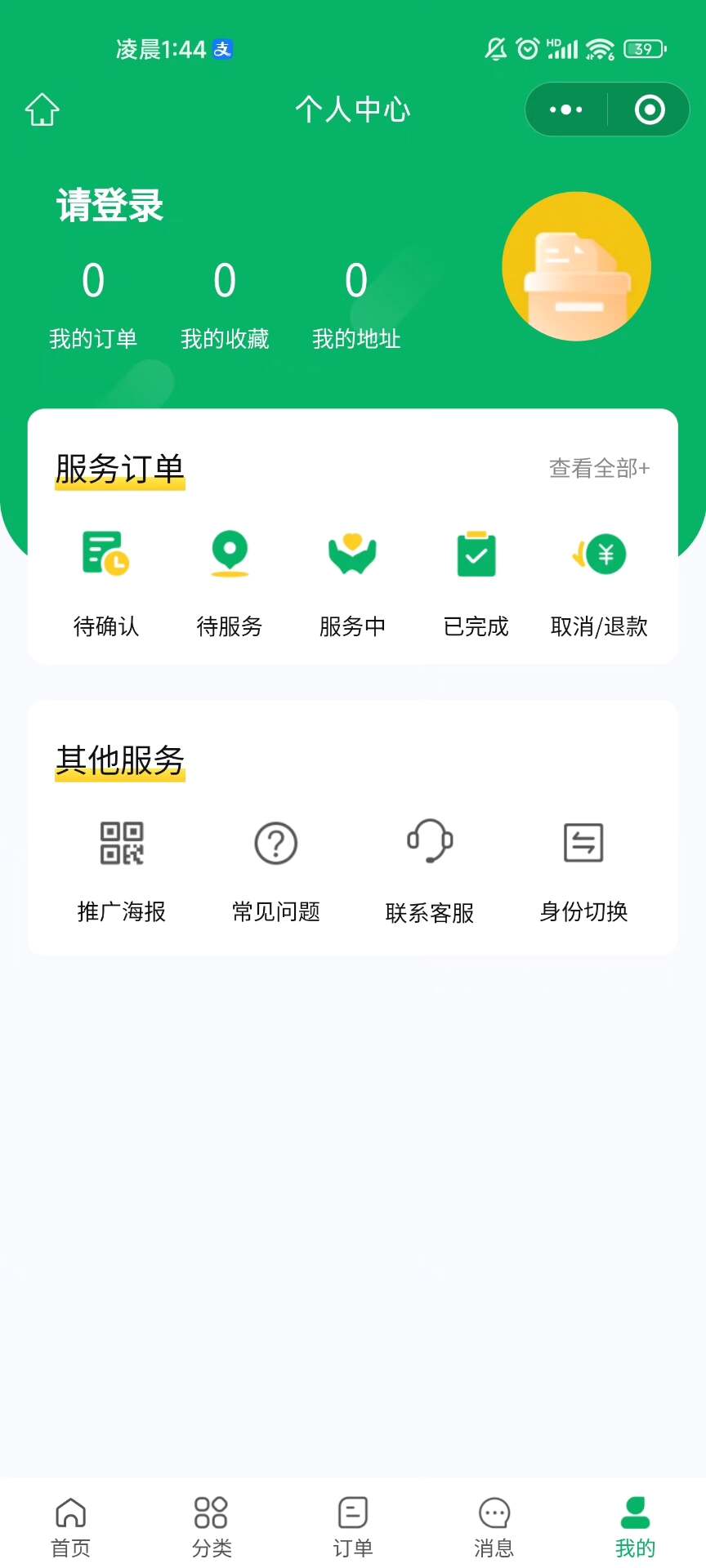Open 我的地址 addresses
This screenshot has width=706, height=1568.
pos(356,303)
